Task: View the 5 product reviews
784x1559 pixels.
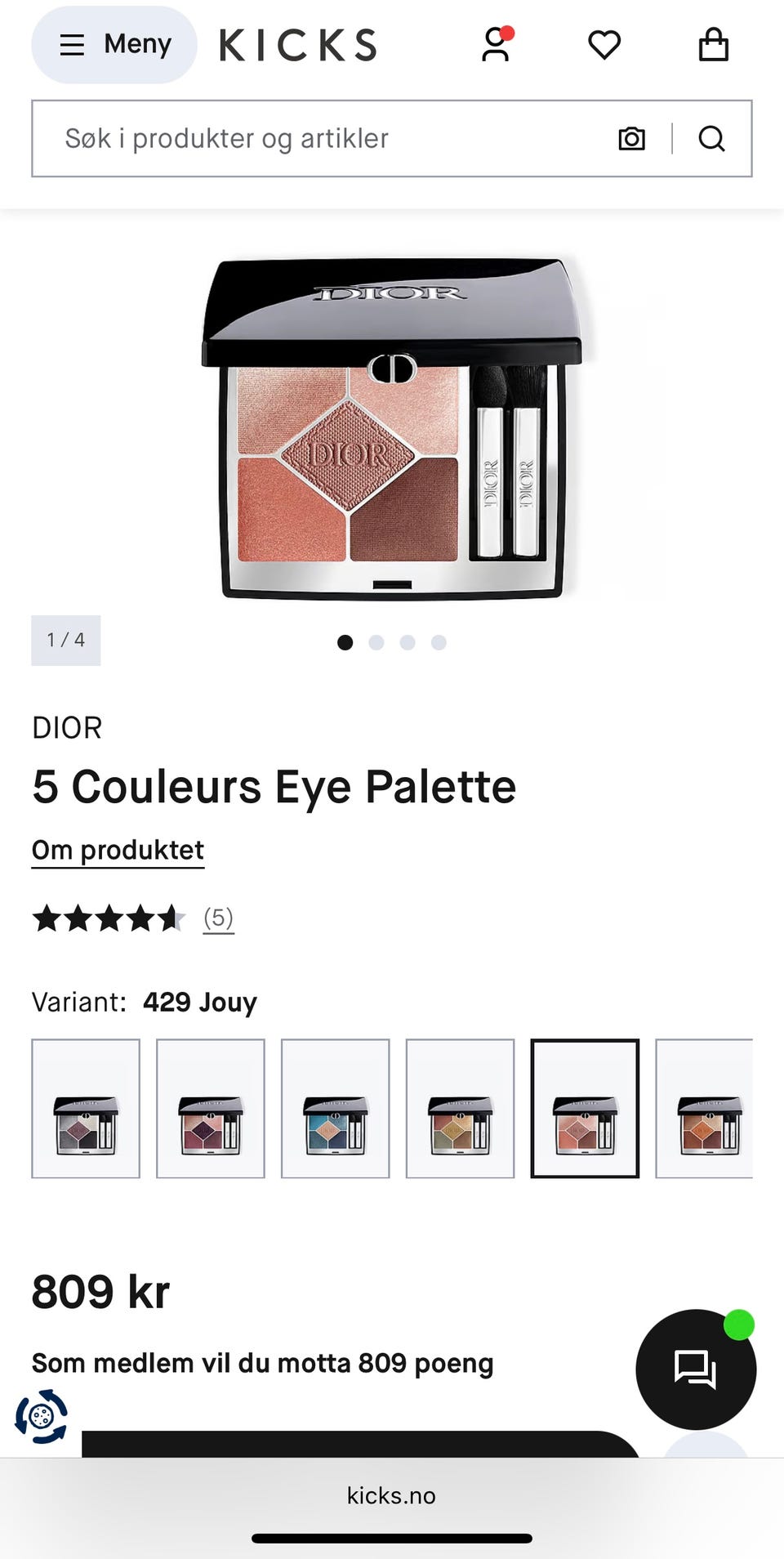Action: pyautogui.click(x=217, y=918)
